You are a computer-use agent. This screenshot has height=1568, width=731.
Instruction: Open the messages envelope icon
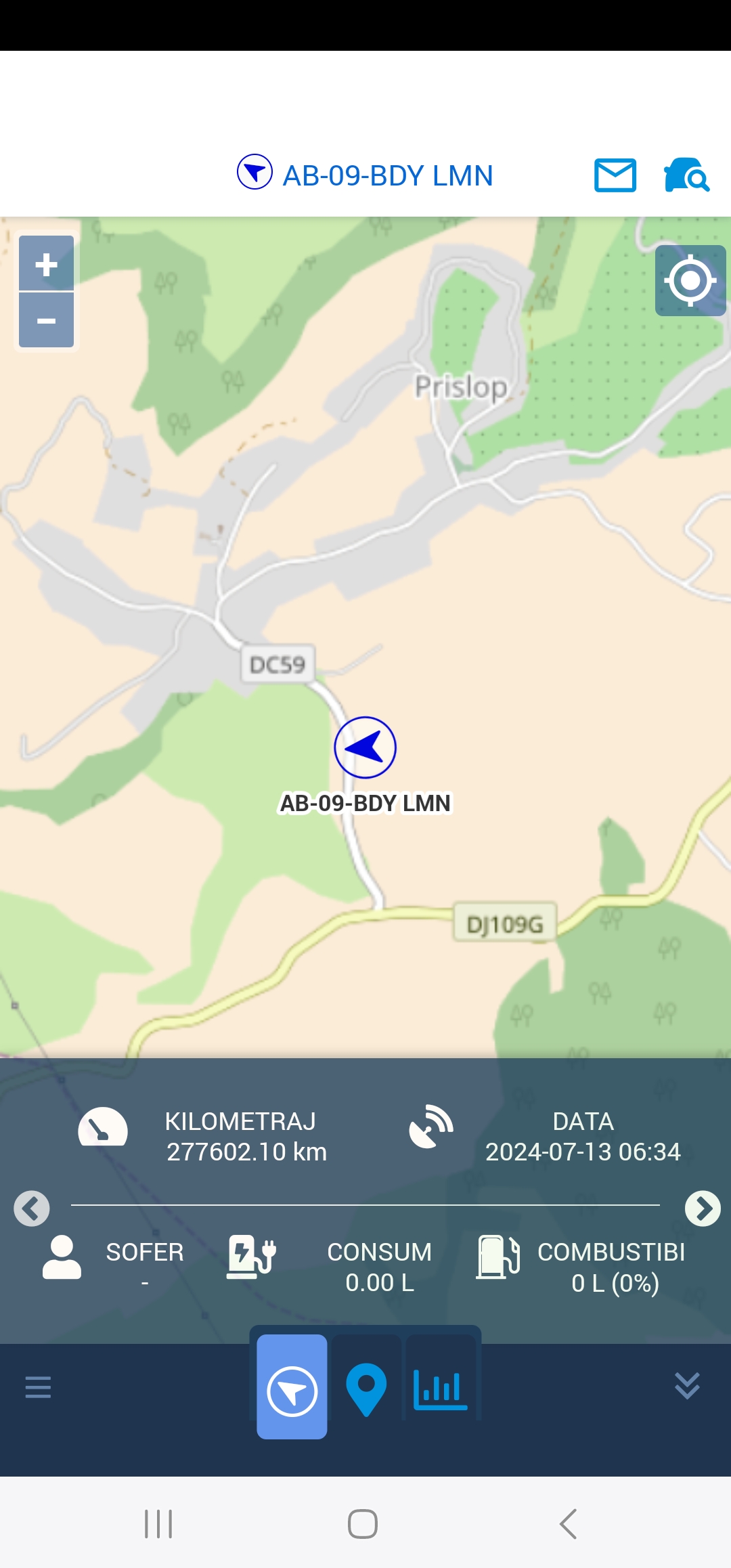(615, 175)
